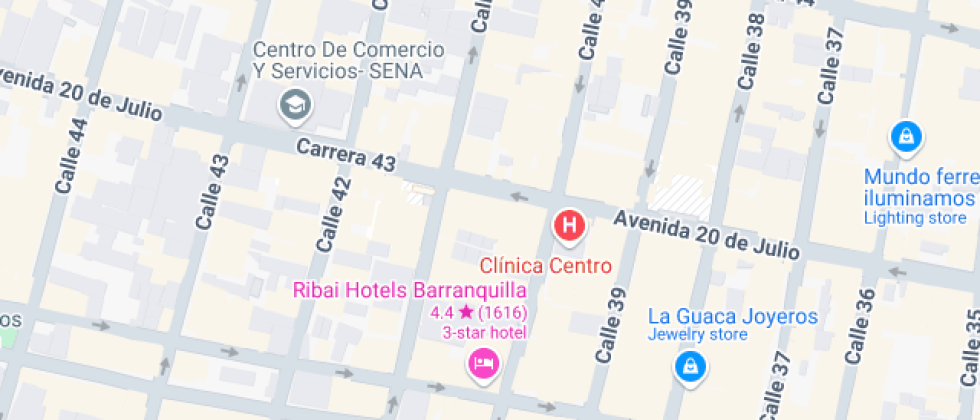This screenshot has width=980, height=420.
Task: Tap the La Guaca Joyeros jewelry store pin
Action: (x=689, y=365)
